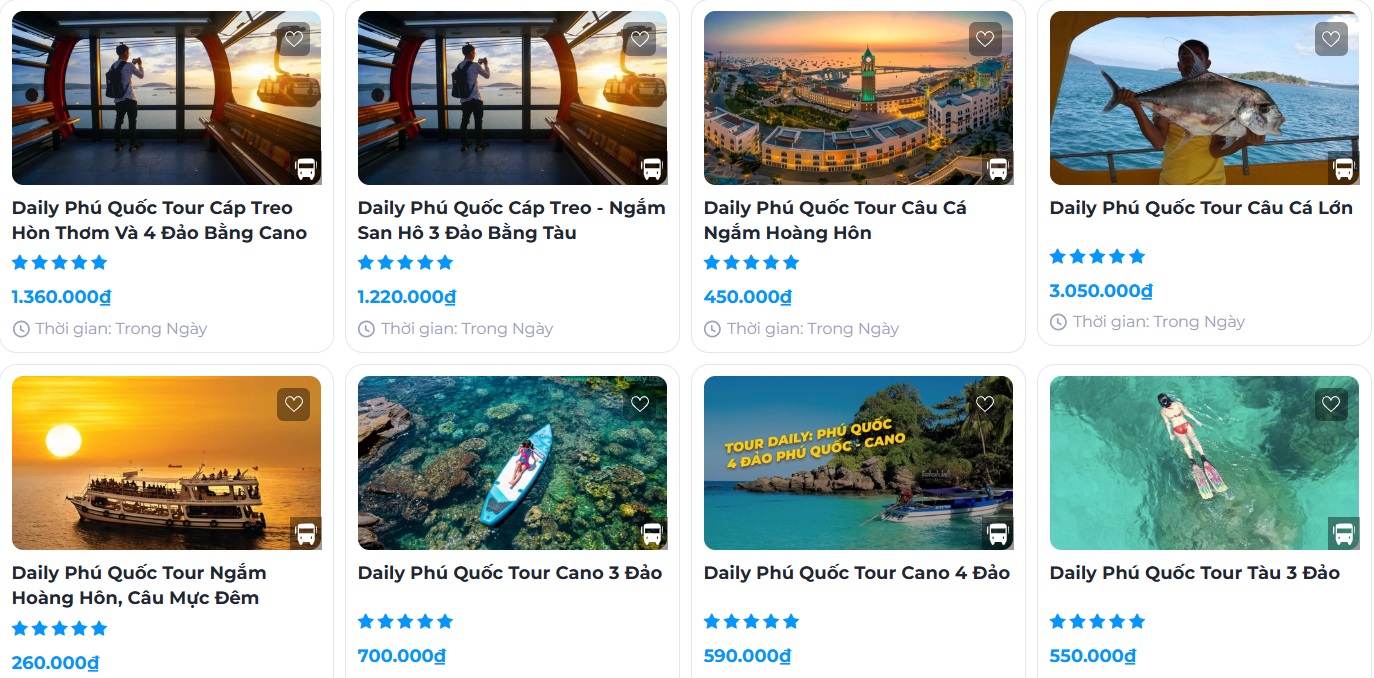Image resolution: width=1374 pixels, height=678 pixels.
Task: Favorite the Tour Cano 3 Đảo
Action: tap(640, 404)
